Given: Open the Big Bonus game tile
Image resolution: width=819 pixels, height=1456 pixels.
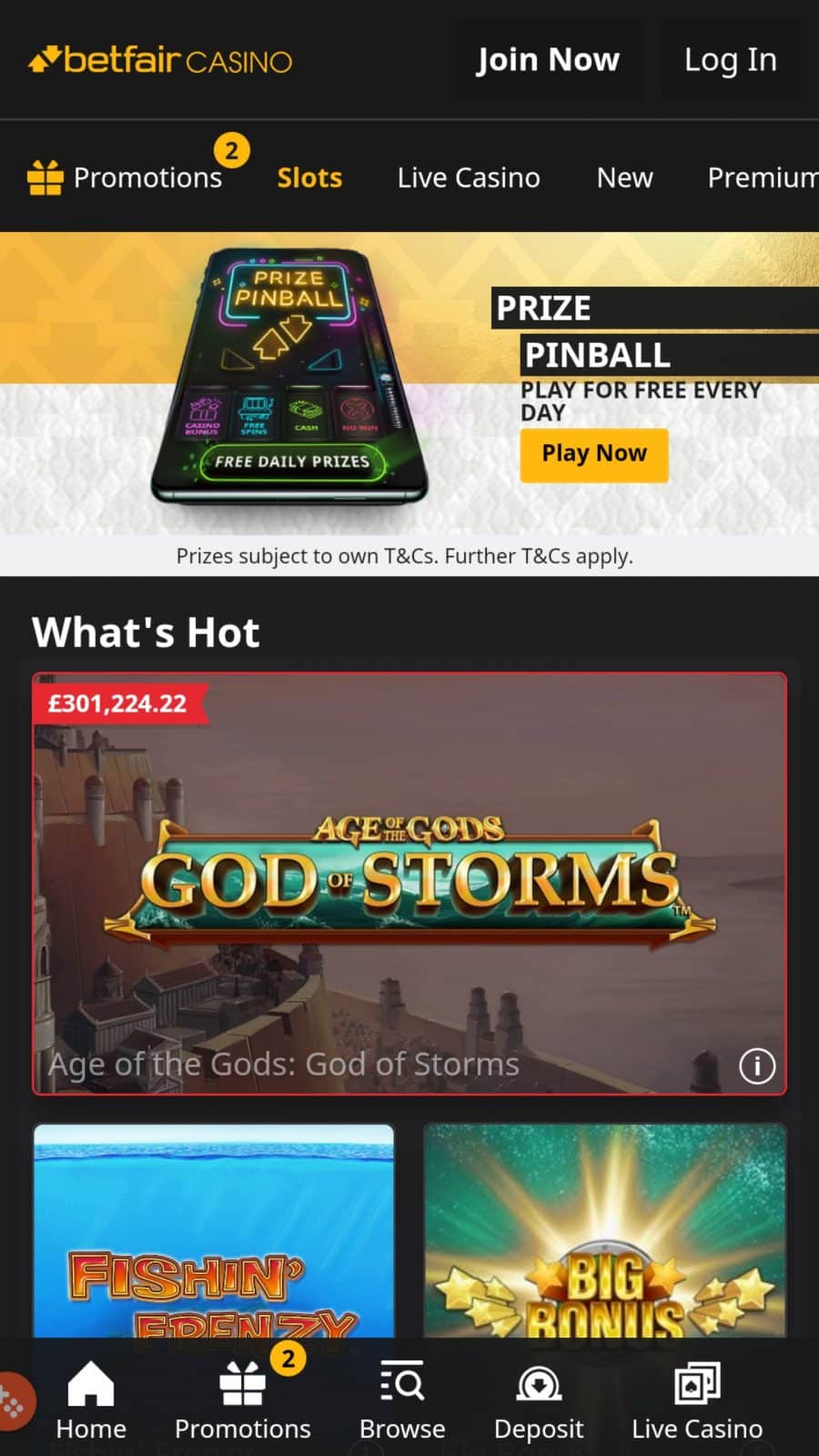Looking at the screenshot, I should tap(605, 1230).
